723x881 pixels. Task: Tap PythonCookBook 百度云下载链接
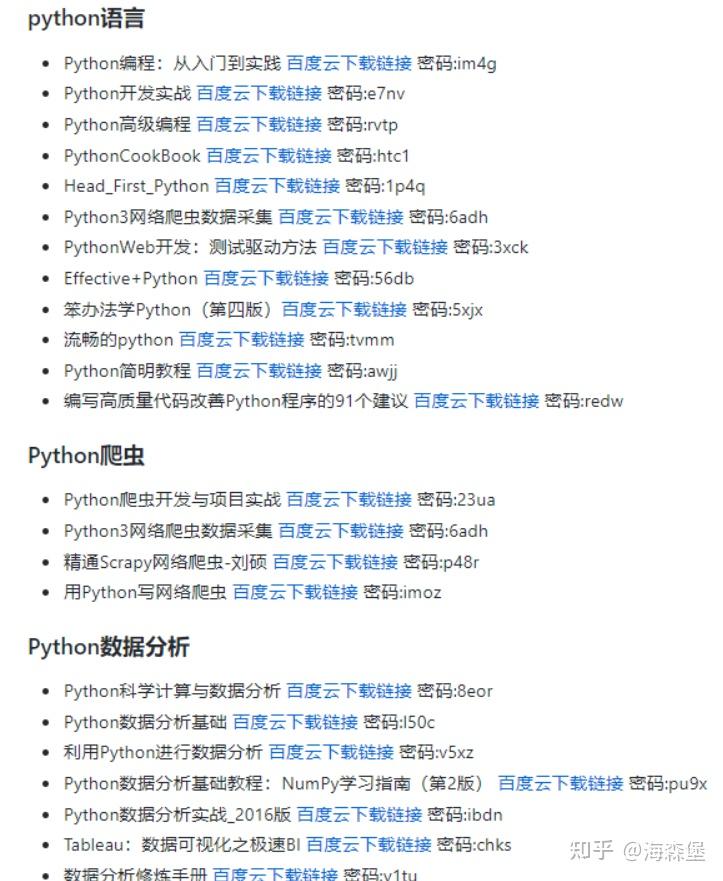pyautogui.click(x=269, y=156)
